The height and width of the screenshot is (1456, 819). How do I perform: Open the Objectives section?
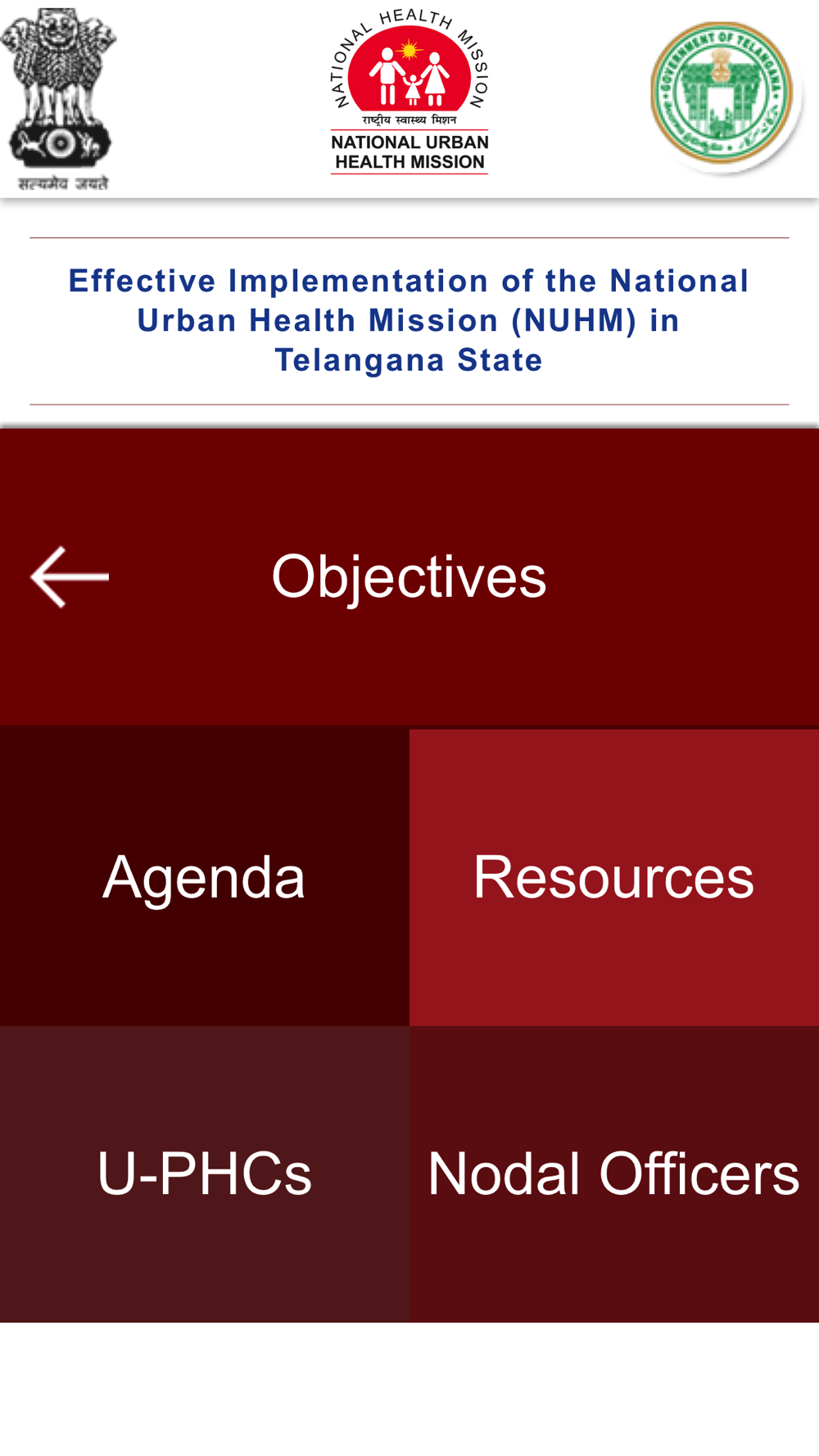[409, 577]
